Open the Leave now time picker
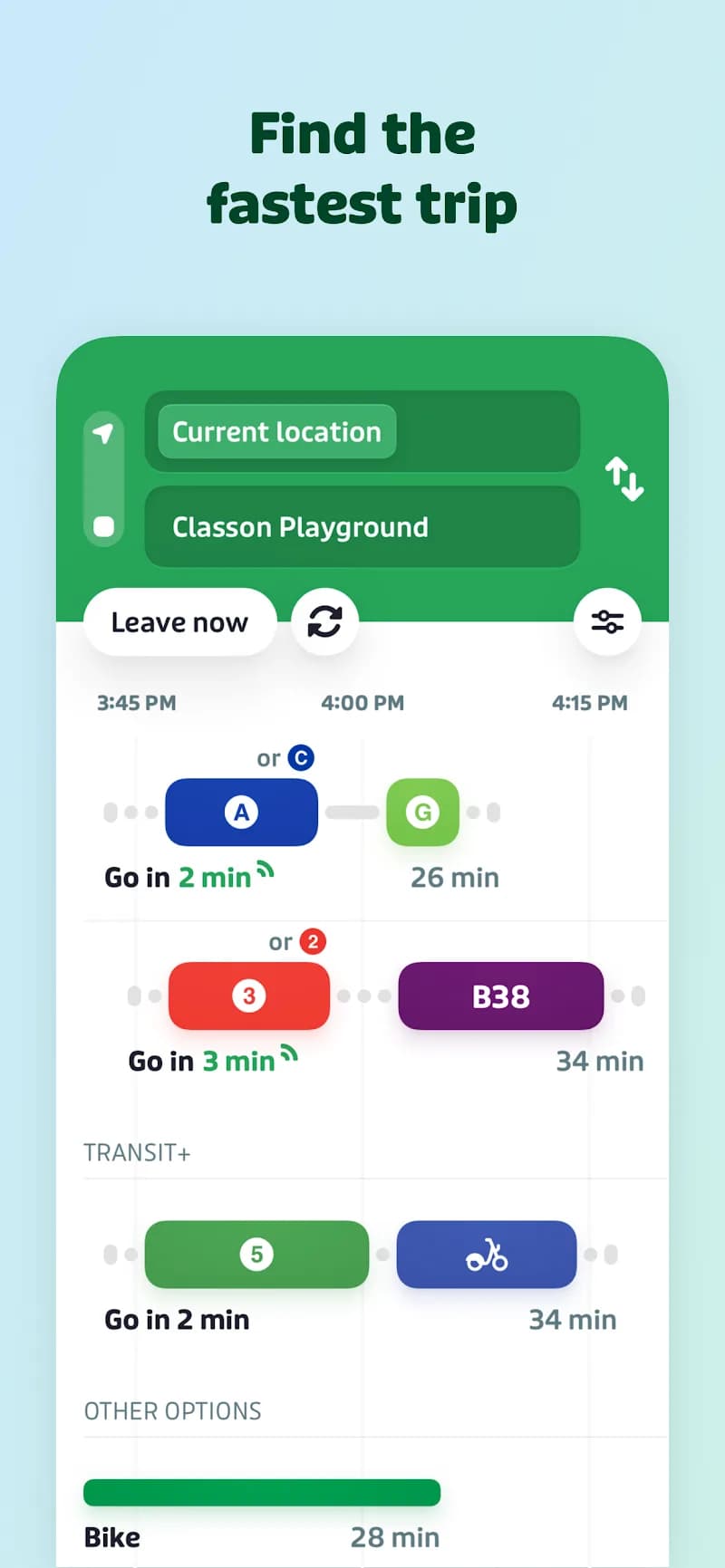 179,621
